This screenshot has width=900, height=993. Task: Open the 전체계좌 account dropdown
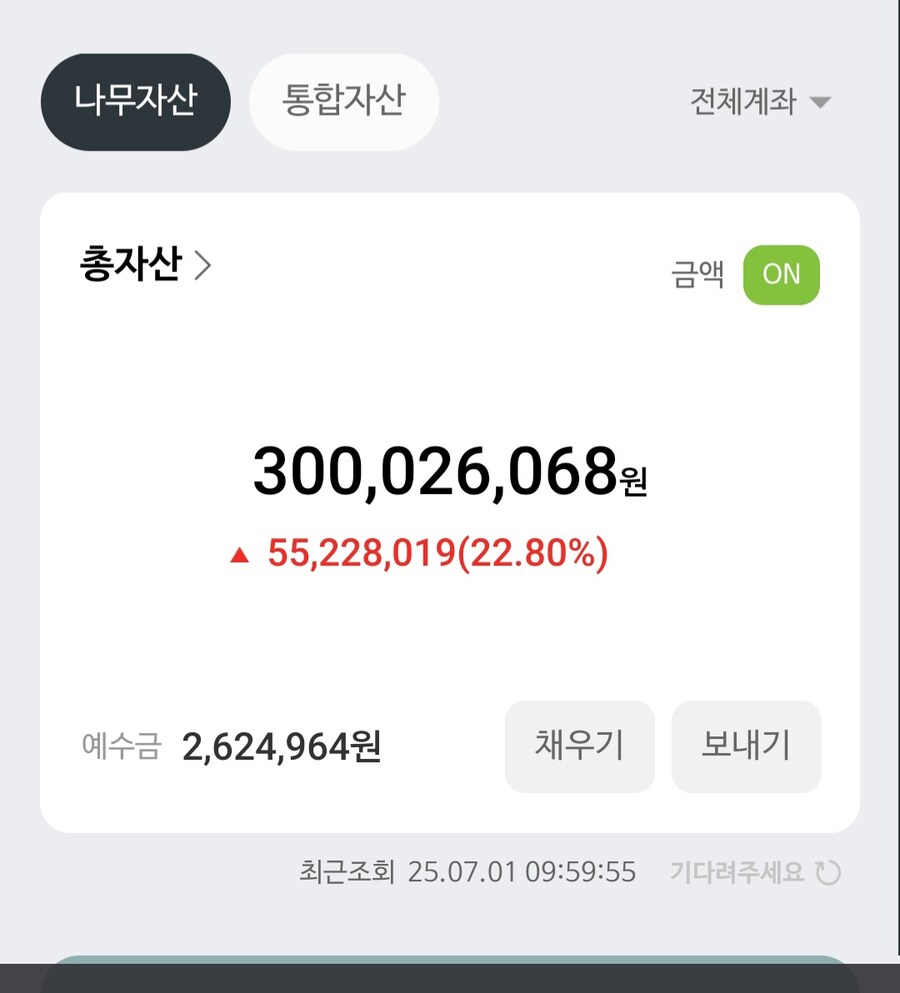coord(760,102)
